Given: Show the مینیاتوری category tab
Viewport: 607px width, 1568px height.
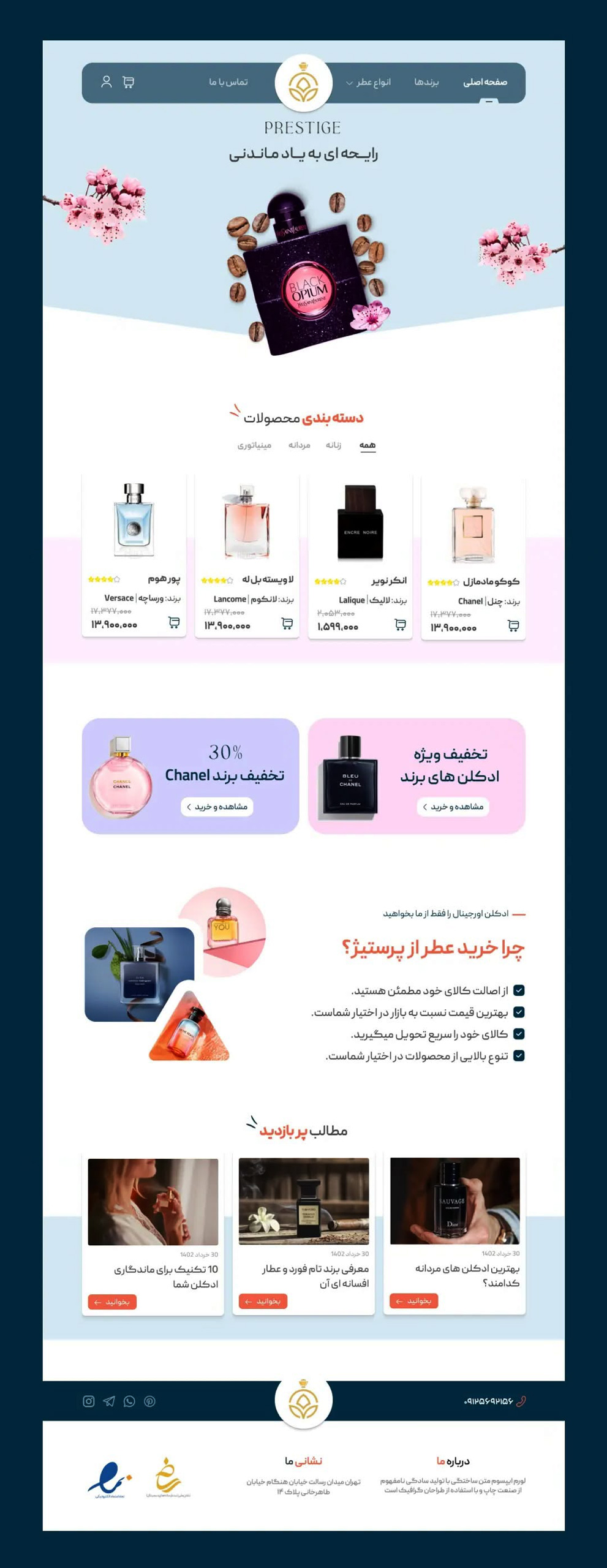Looking at the screenshot, I should [x=254, y=445].
